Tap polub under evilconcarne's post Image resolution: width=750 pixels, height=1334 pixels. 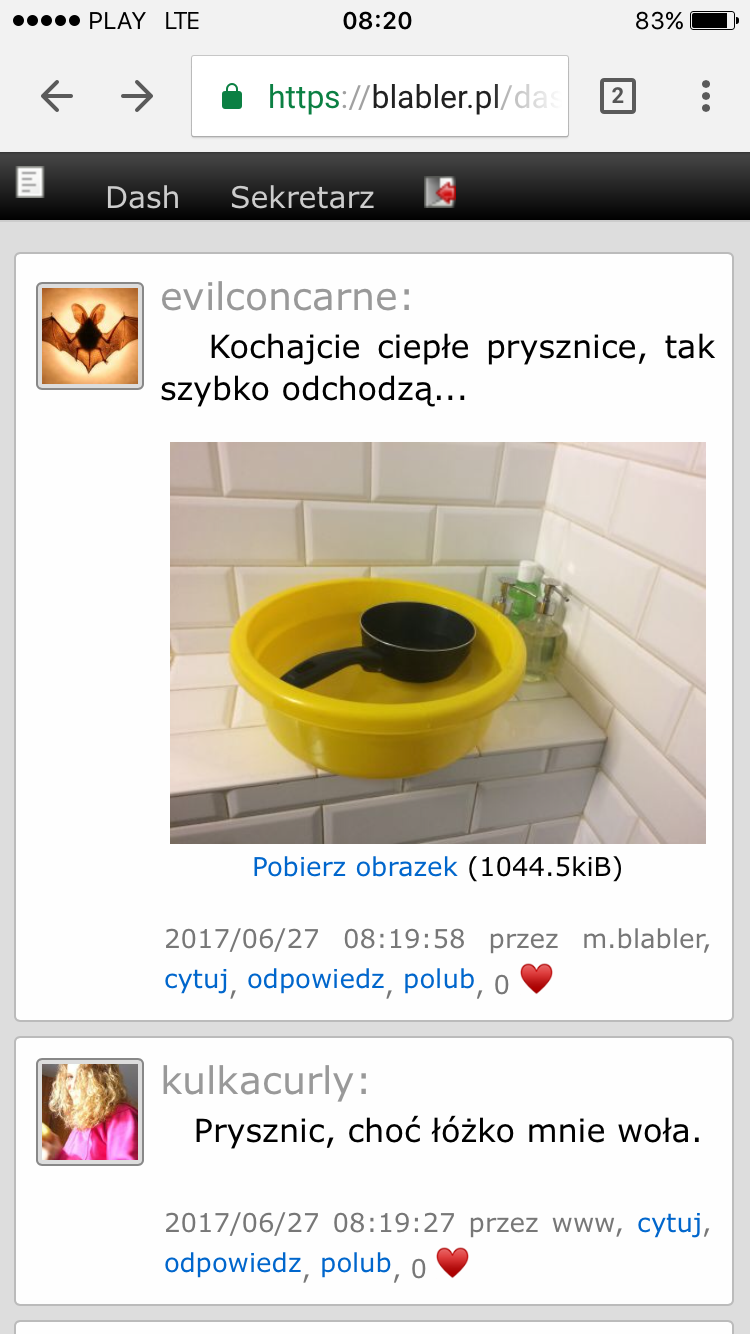coord(439,979)
